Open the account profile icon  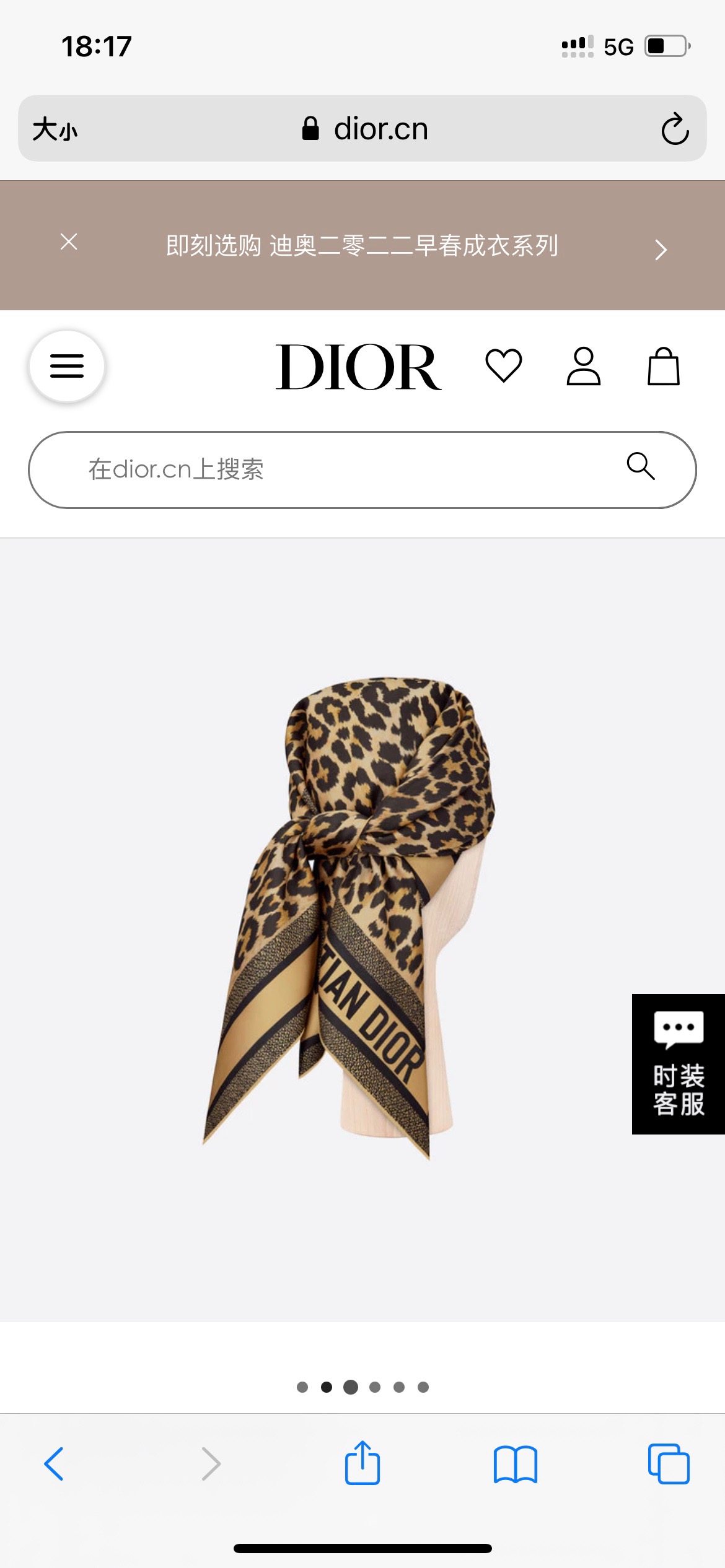[x=583, y=367]
